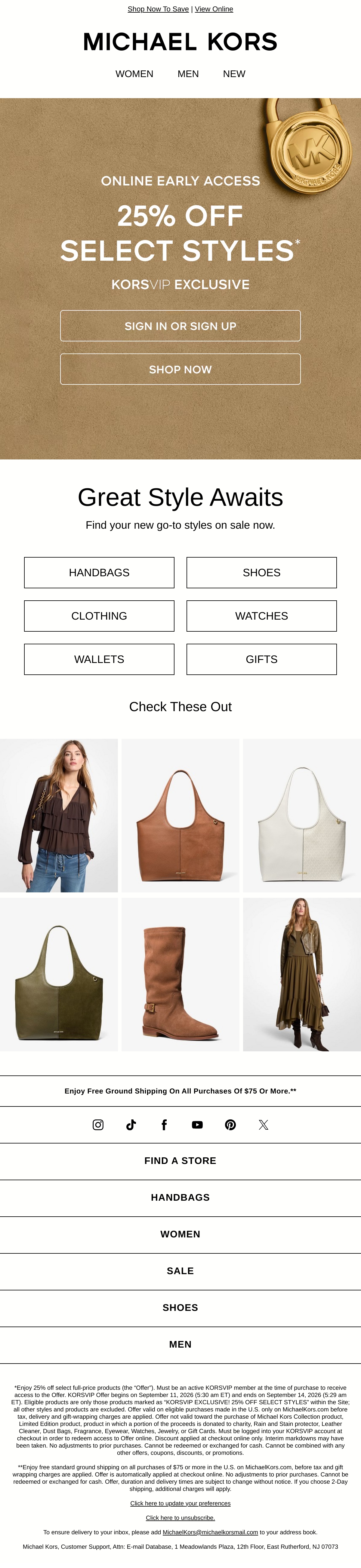This screenshot has width=361, height=1568.
Task: Open the olive green tote bag product
Action: [59, 975]
